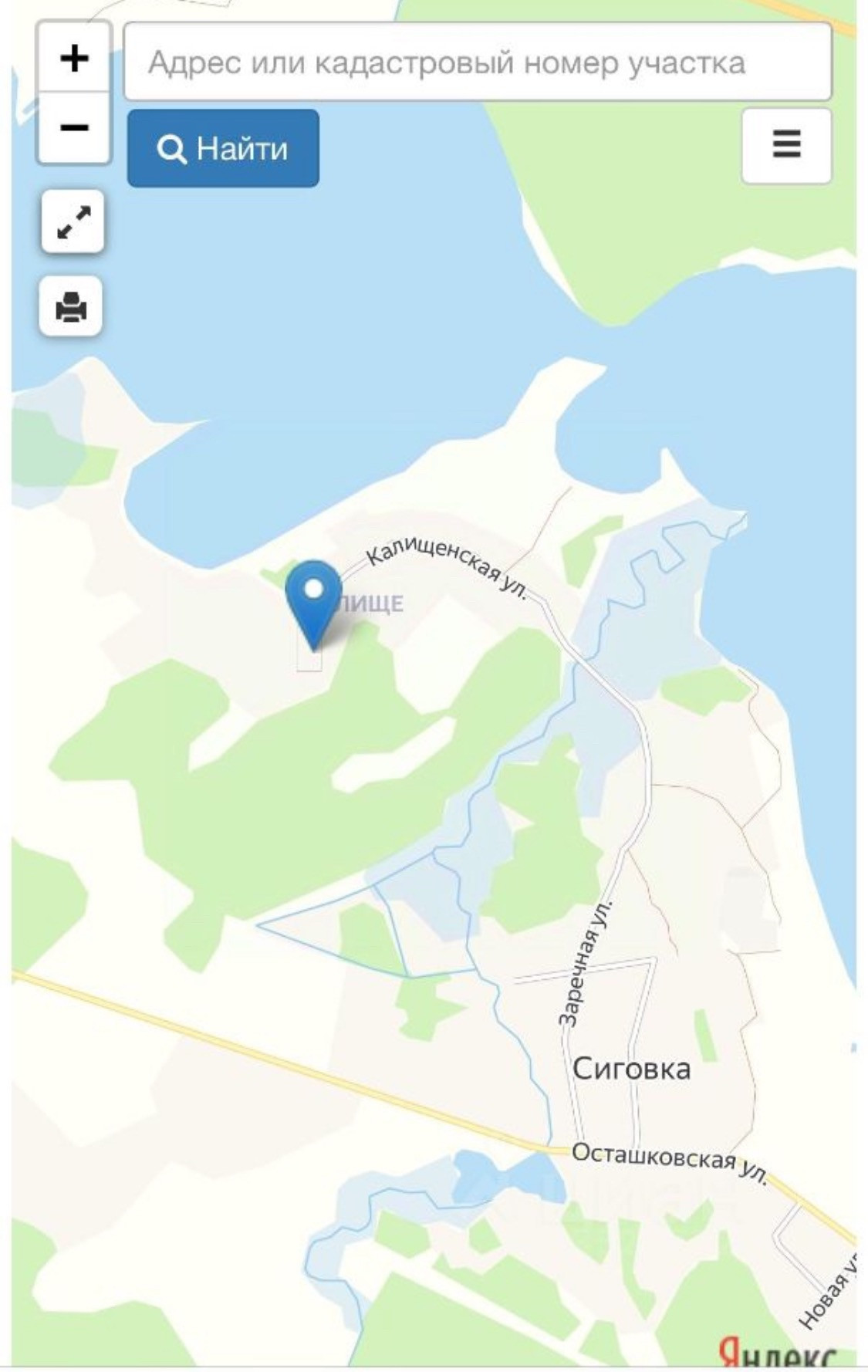Print the map
The height and width of the screenshot is (1372, 868).
click(x=71, y=306)
